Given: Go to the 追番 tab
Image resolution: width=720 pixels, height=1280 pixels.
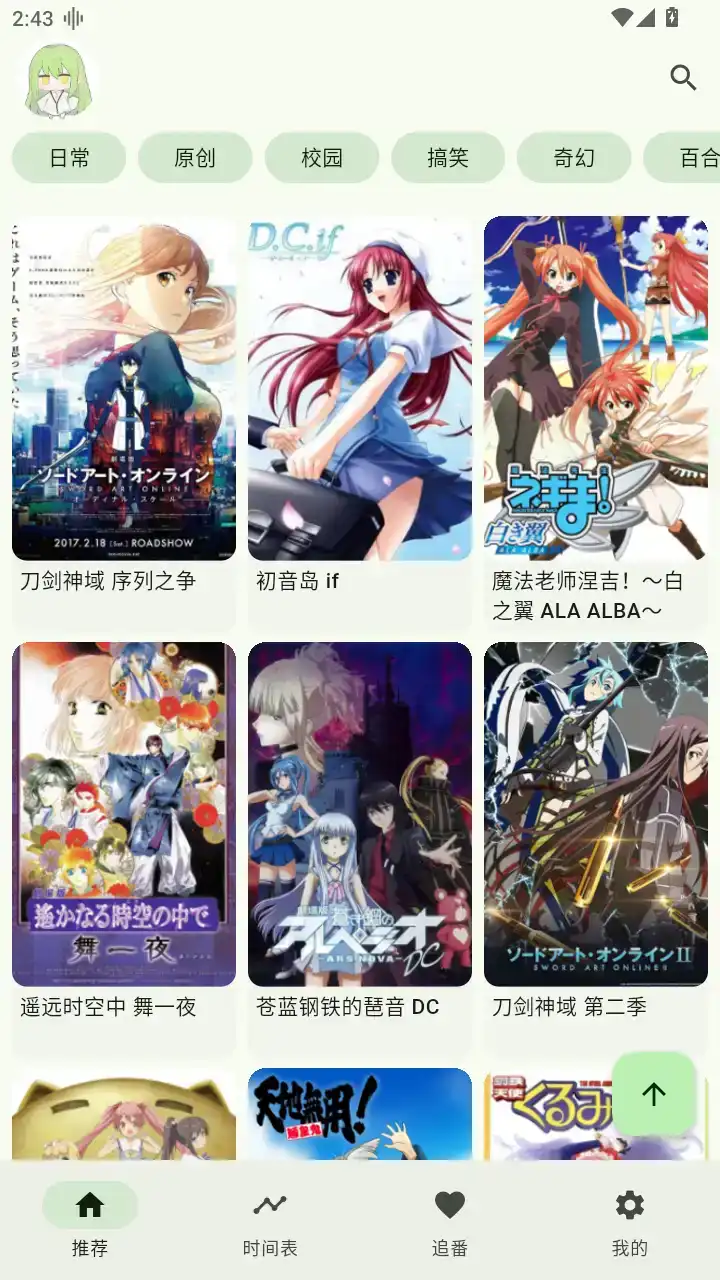Looking at the screenshot, I should pyautogui.click(x=450, y=1222).
